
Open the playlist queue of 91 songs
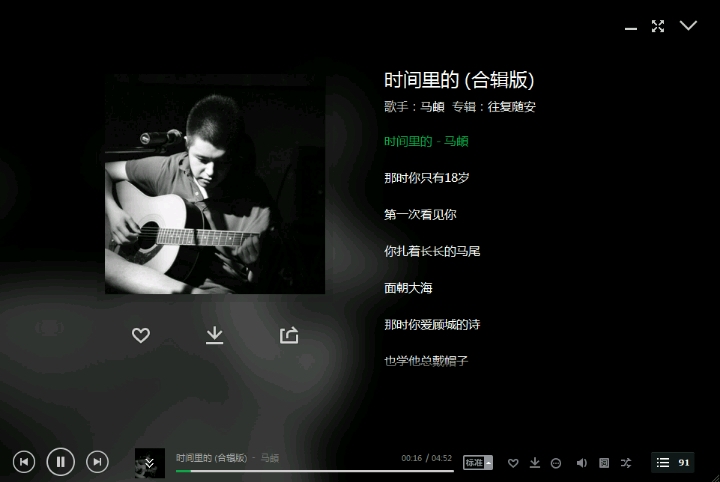click(x=673, y=462)
